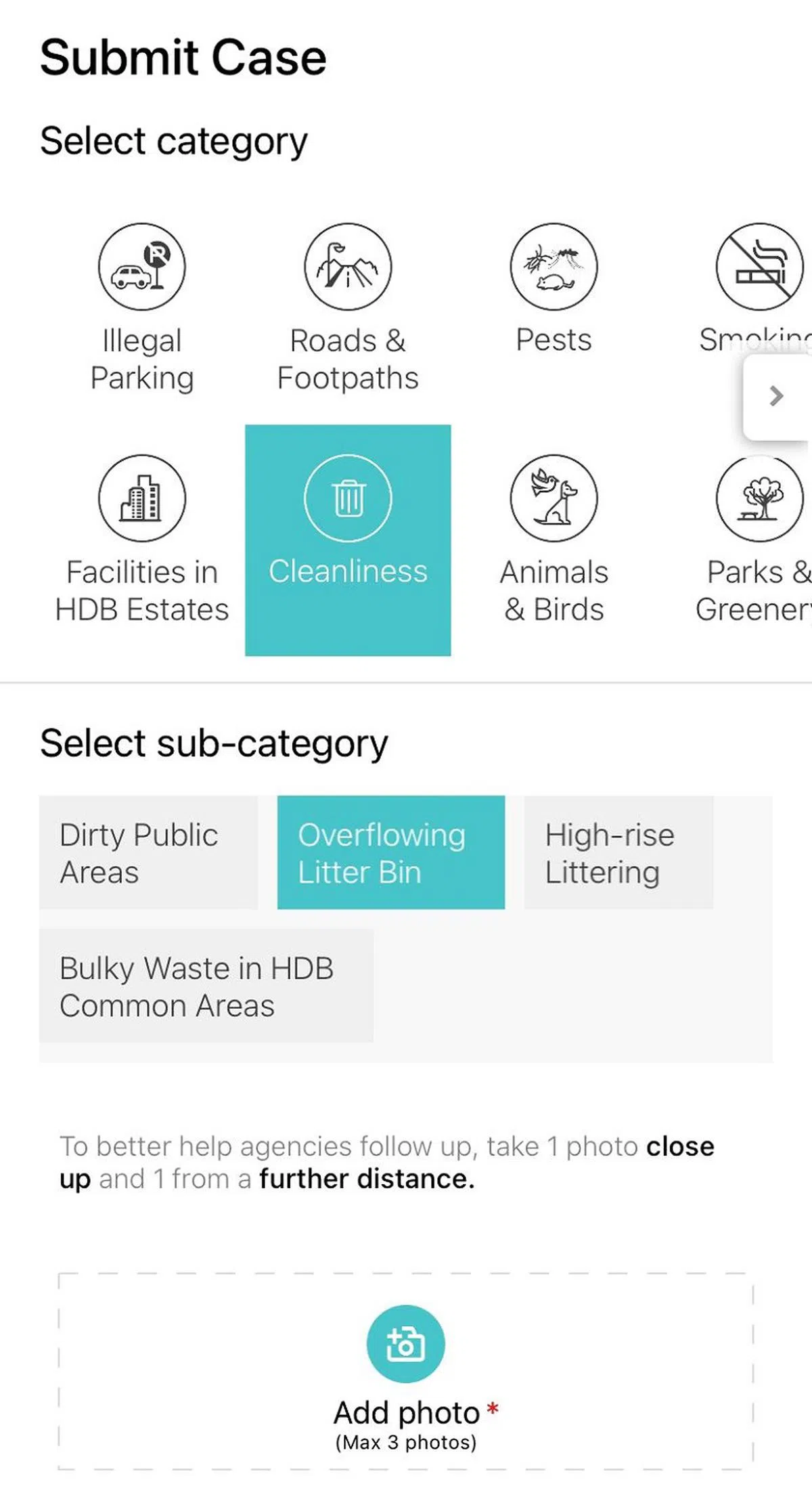Select Bulky Waste in HDB Common Areas

point(206,986)
